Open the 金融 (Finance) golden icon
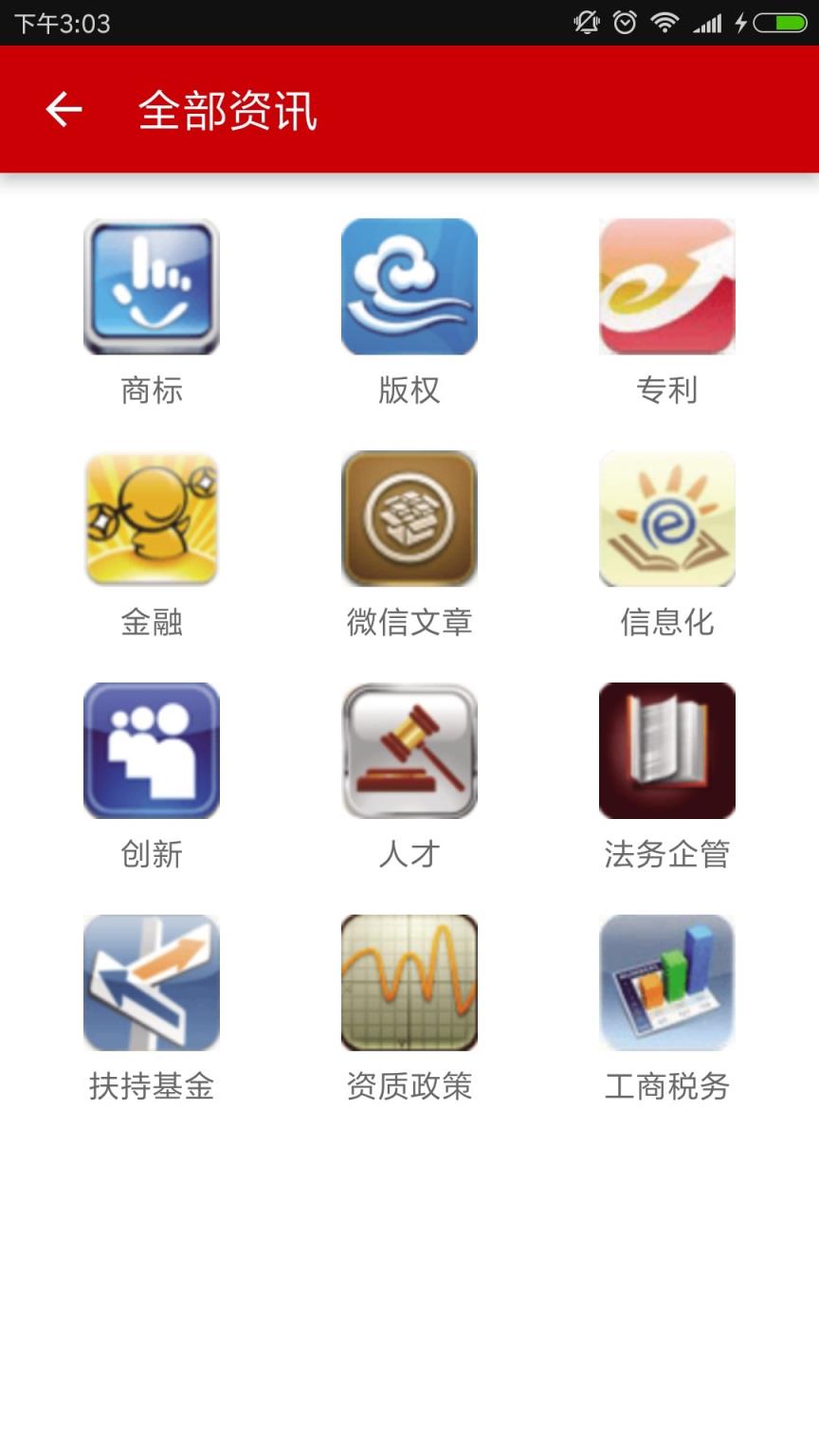819x1456 pixels. pos(152,519)
